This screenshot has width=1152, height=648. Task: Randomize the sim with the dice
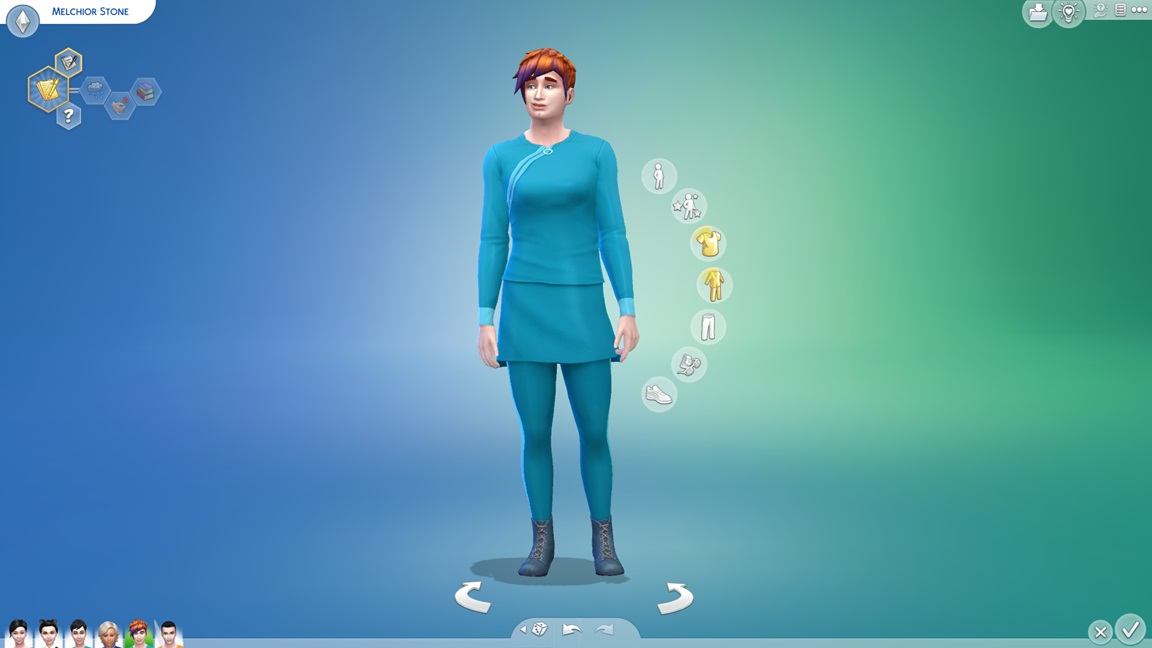[x=538, y=629]
